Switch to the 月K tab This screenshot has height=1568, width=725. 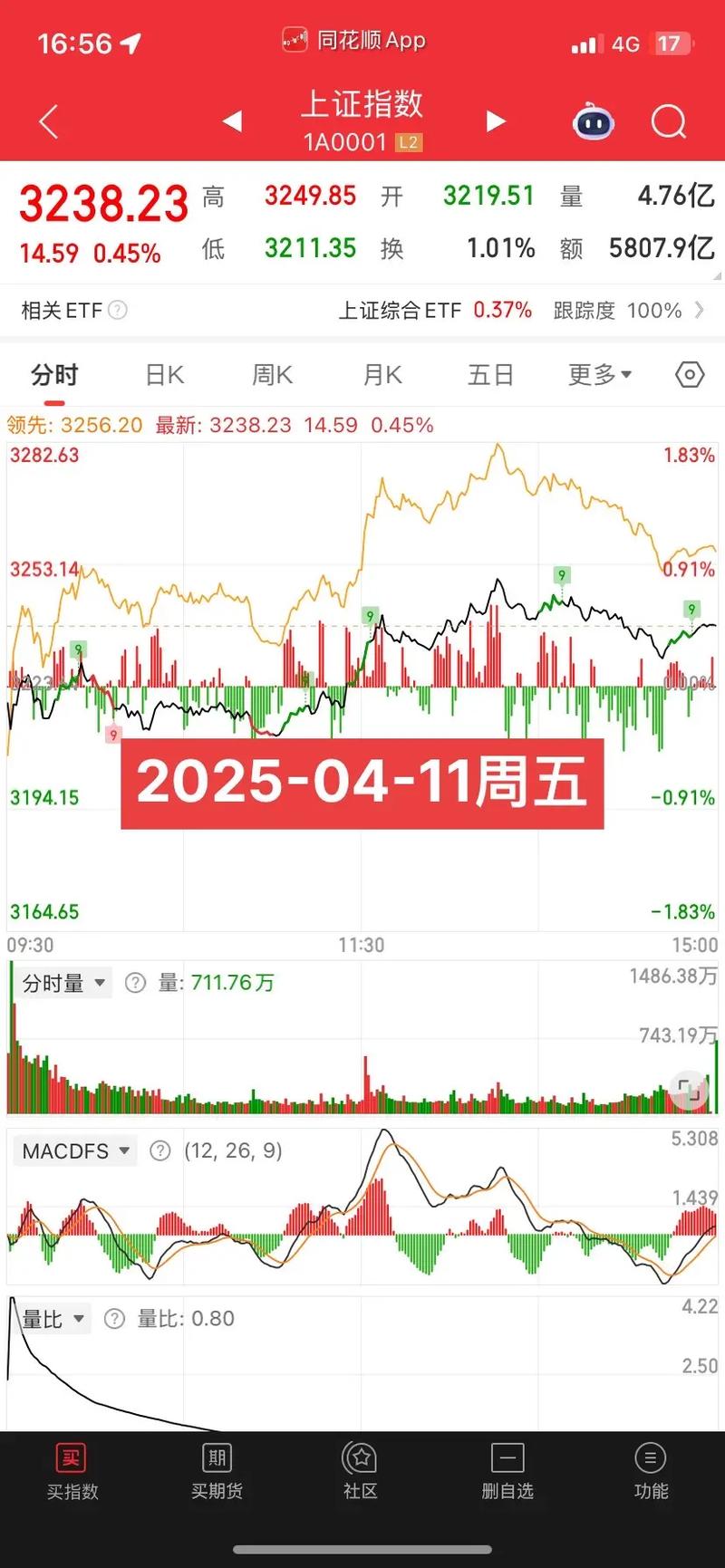381,374
